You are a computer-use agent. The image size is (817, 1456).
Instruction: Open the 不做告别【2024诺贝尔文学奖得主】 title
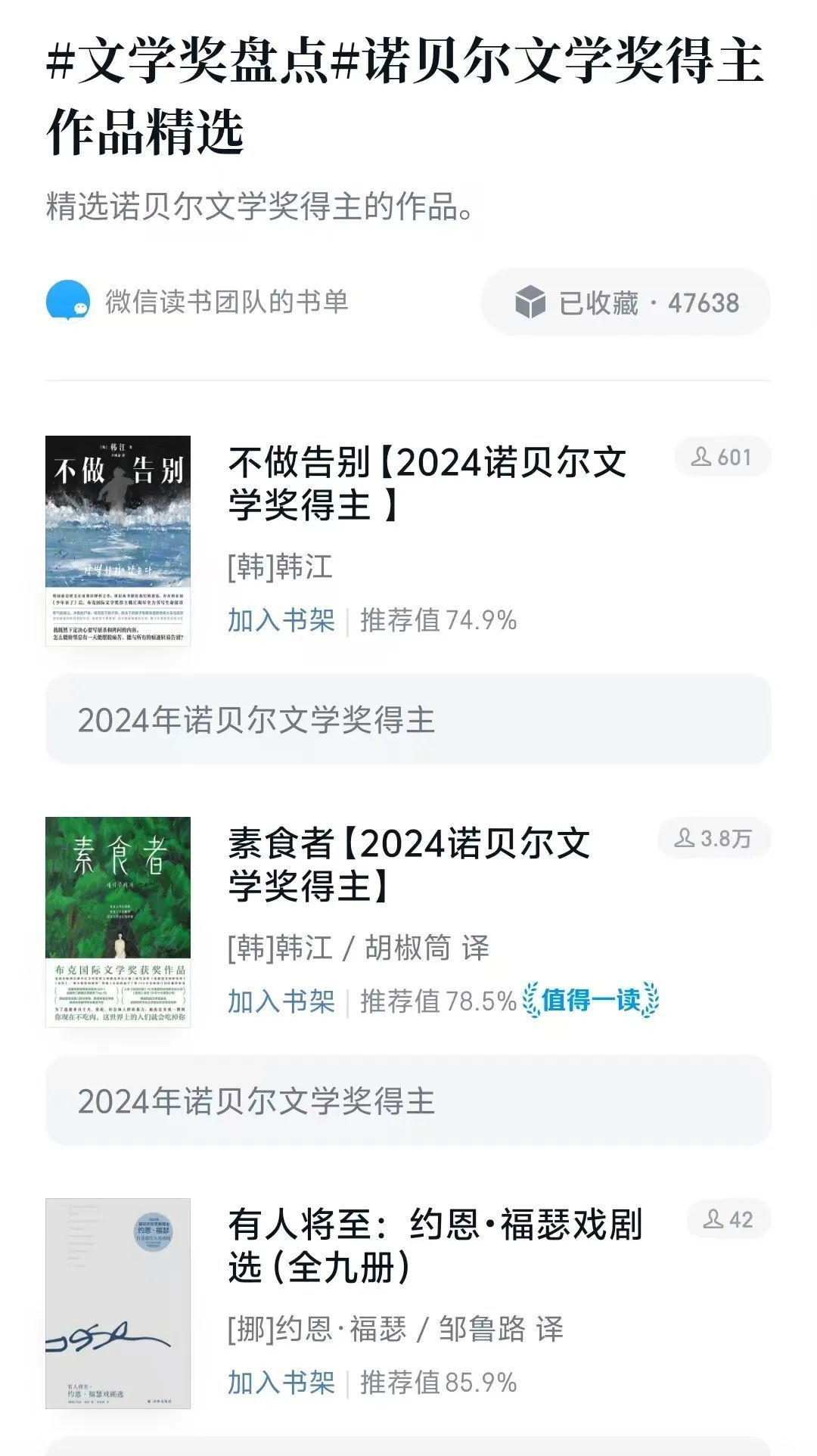tap(427, 484)
